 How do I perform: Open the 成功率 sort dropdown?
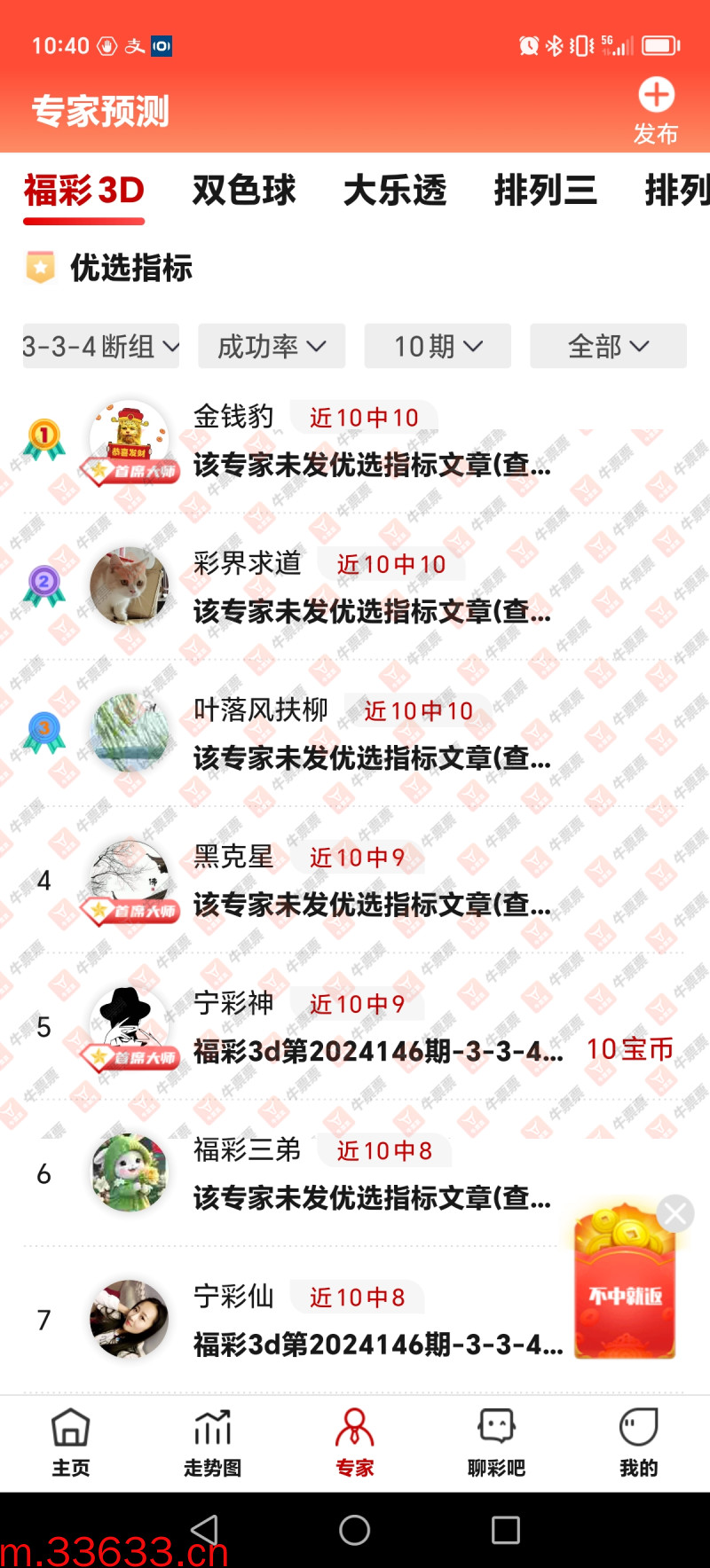pyautogui.click(x=272, y=346)
